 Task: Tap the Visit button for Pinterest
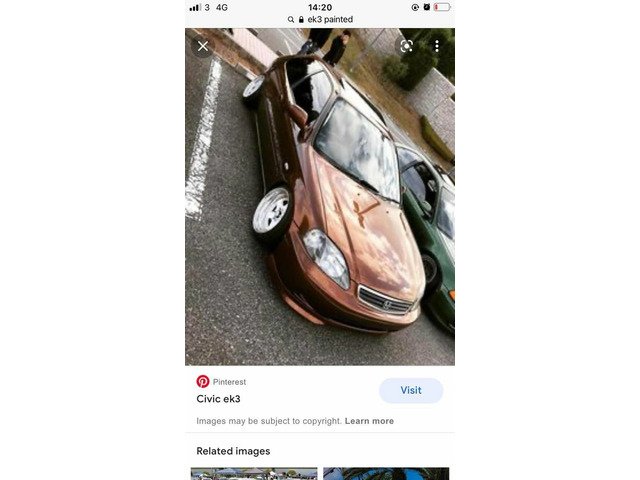411,390
